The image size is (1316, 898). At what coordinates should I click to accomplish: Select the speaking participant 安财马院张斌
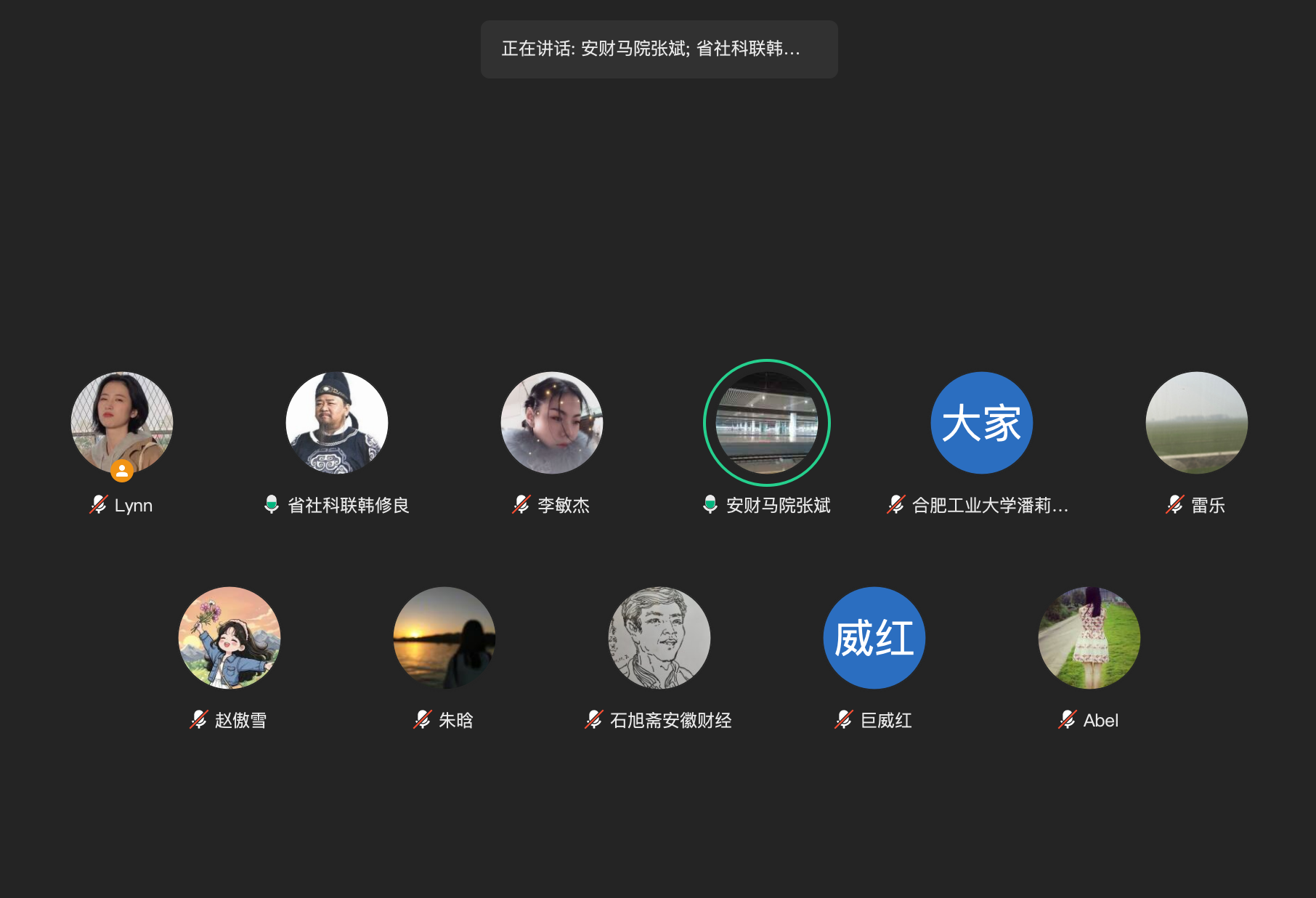point(767,423)
